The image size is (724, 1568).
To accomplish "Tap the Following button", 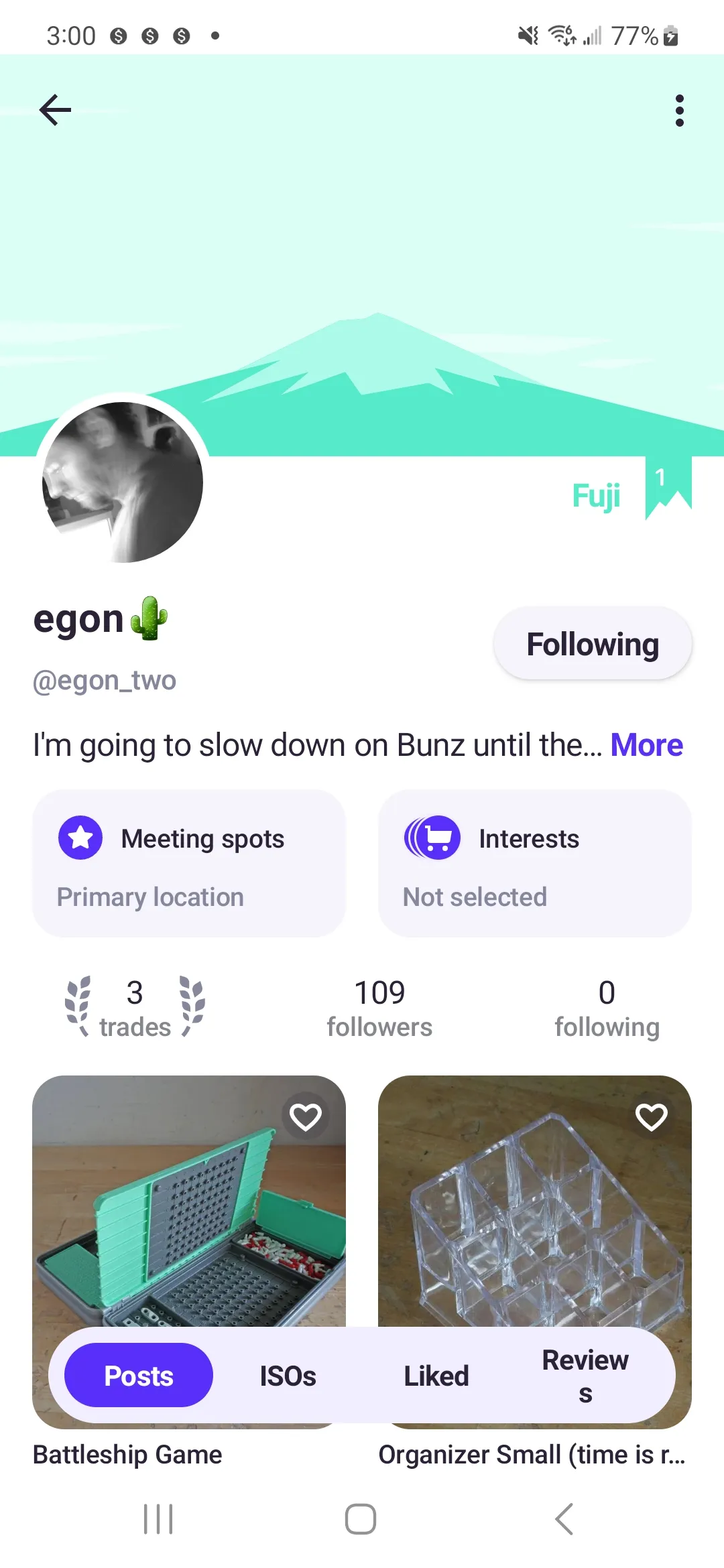I will 593,644.
